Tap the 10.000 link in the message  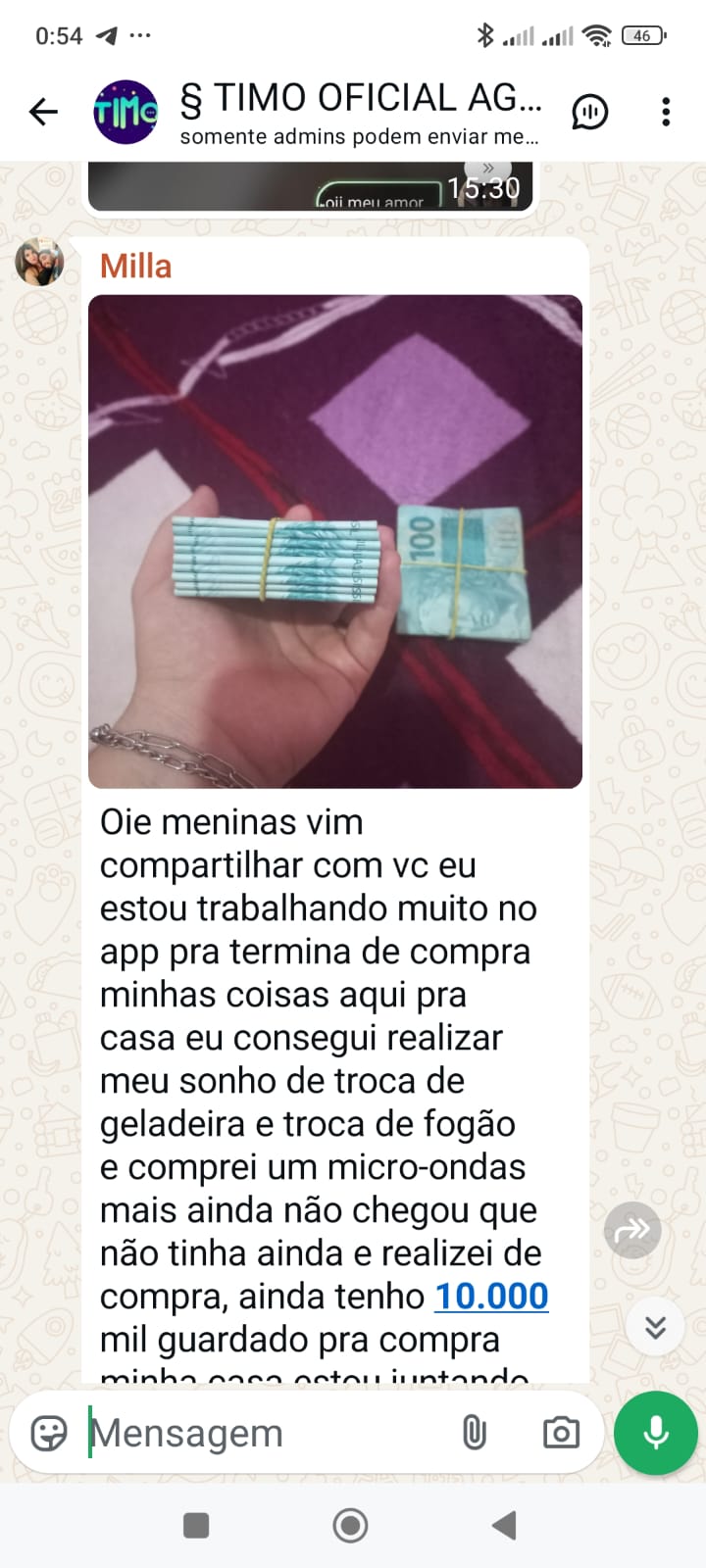coord(491,1296)
